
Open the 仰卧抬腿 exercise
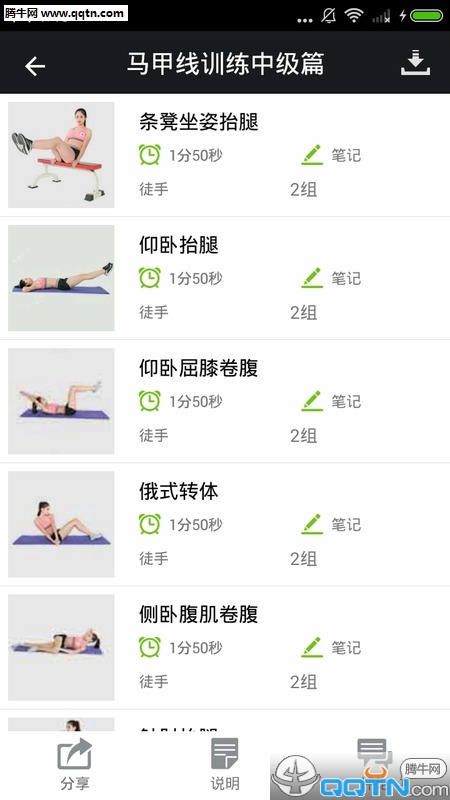point(225,278)
